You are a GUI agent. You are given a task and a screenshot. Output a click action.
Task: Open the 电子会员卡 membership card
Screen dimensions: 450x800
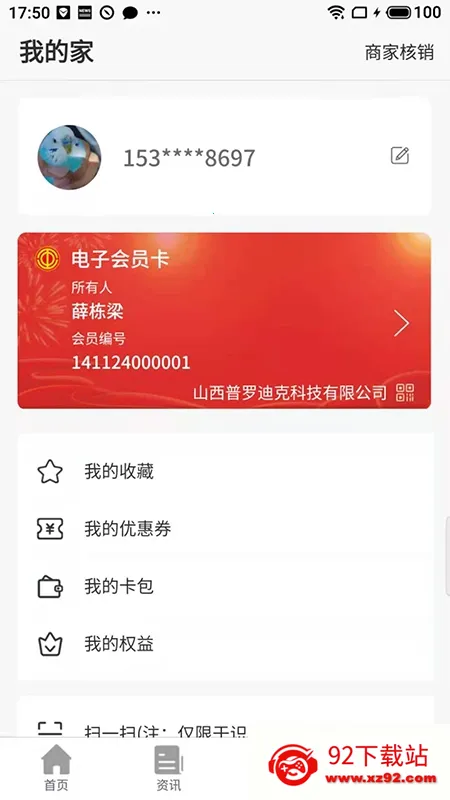tap(224, 321)
